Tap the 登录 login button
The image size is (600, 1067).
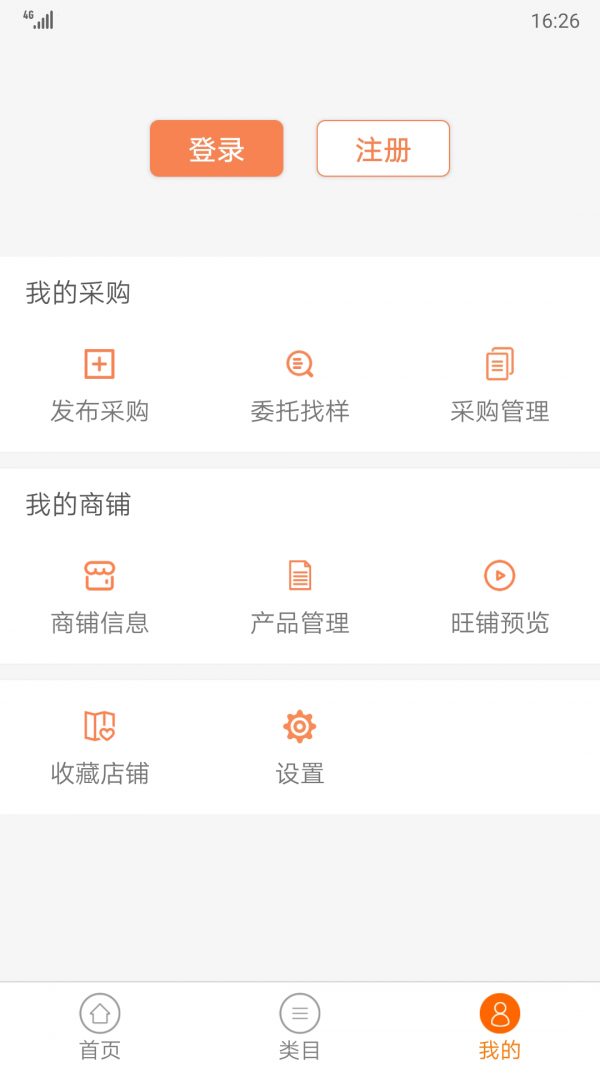(217, 149)
